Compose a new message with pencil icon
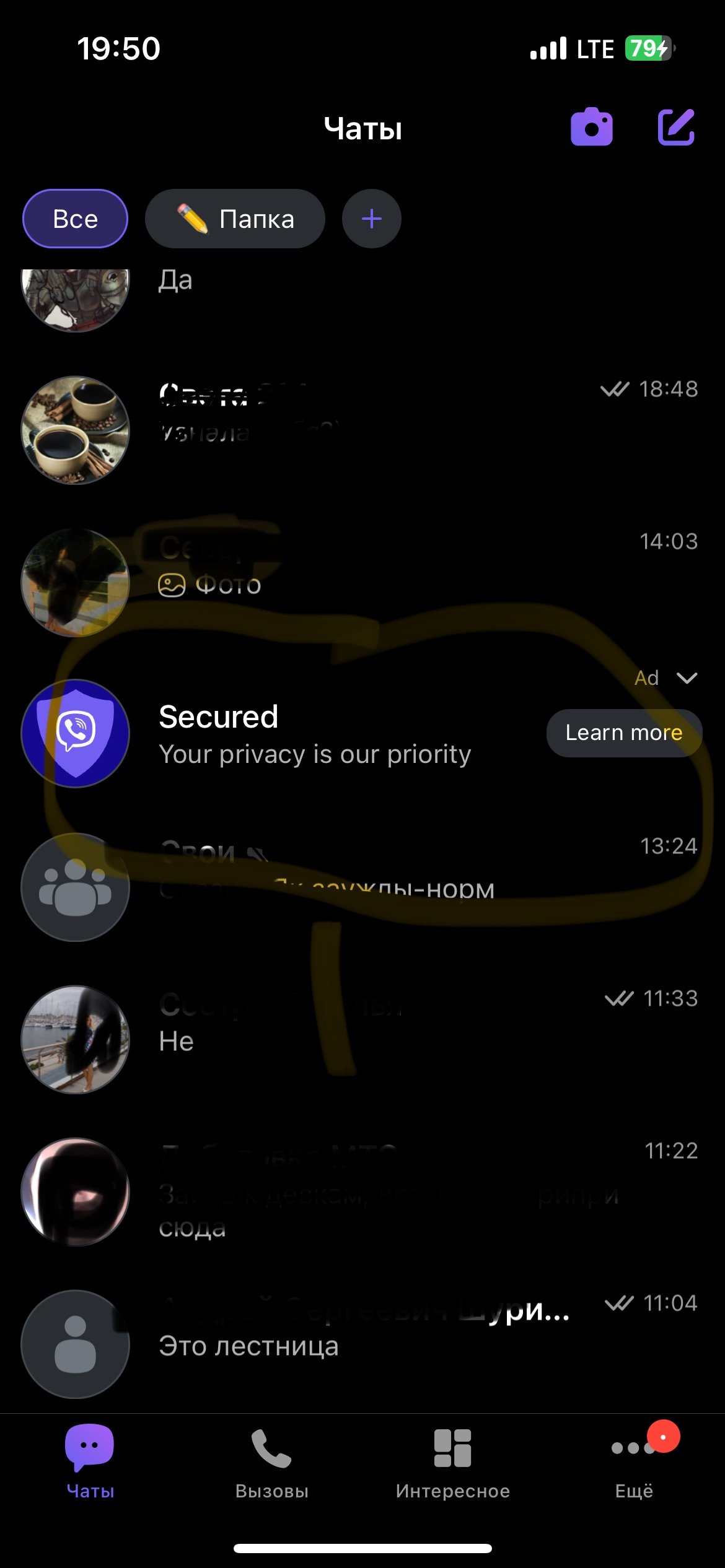This screenshot has height=1568, width=725. [x=677, y=127]
